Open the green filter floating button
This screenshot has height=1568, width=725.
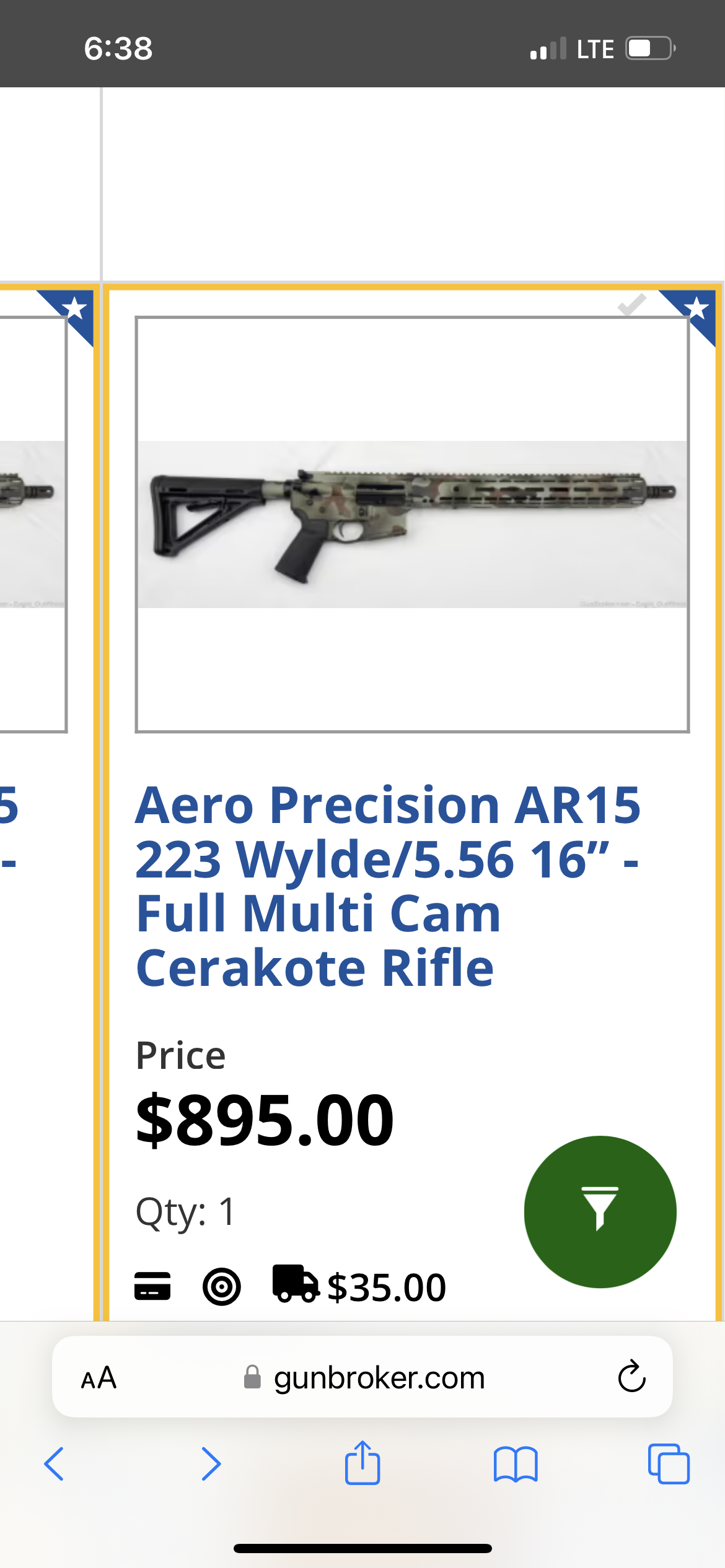click(600, 1211)
